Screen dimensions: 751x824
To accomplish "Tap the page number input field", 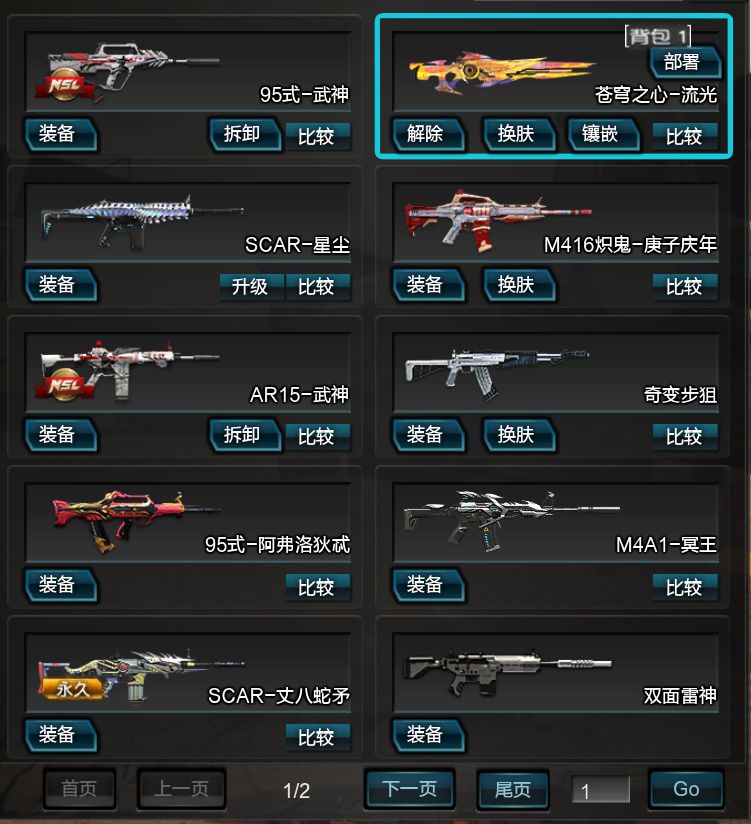I will (601, 790).
